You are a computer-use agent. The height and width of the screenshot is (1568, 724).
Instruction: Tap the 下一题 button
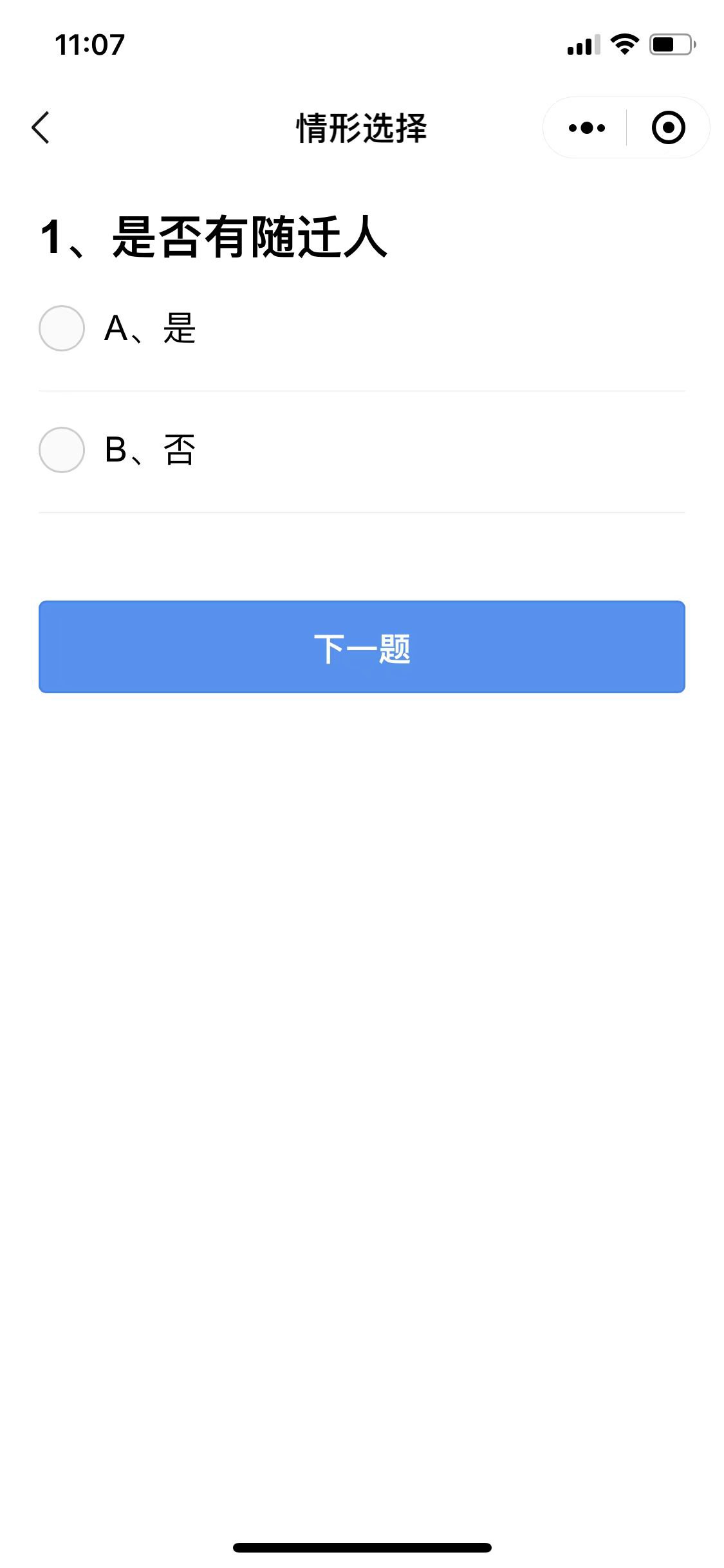click(362, 647)
